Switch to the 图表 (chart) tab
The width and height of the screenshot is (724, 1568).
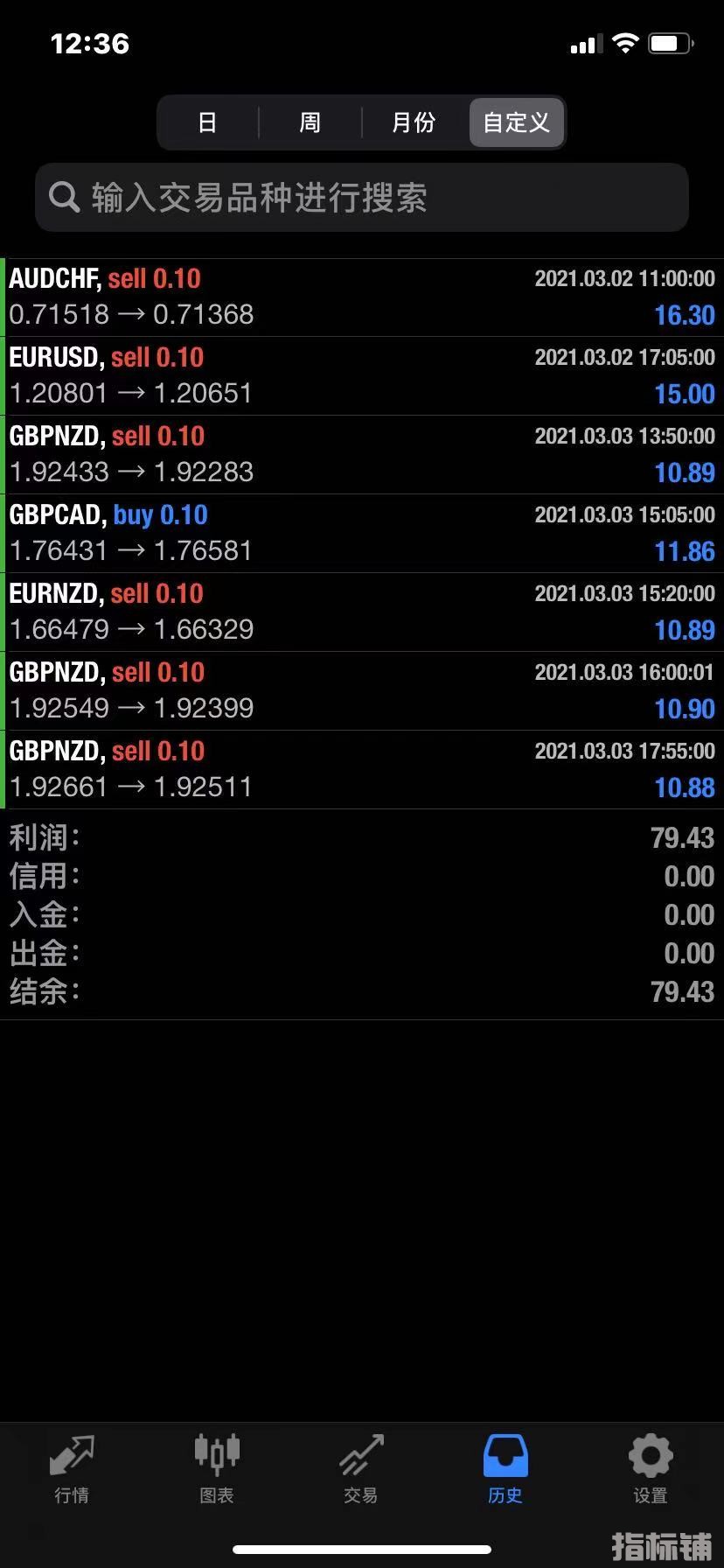(x=217, y=1470)
